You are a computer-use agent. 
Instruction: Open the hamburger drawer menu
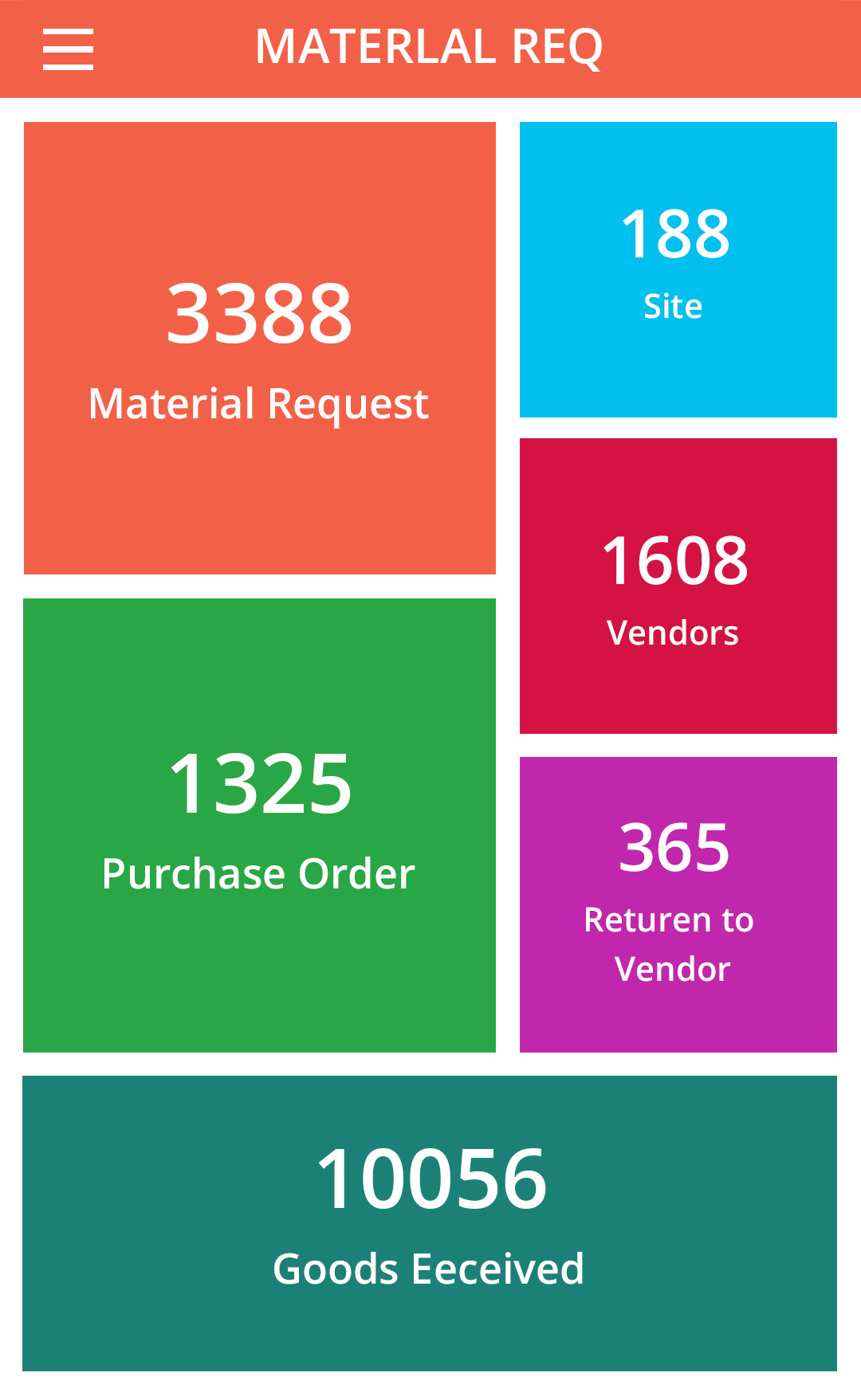point(68,49)
